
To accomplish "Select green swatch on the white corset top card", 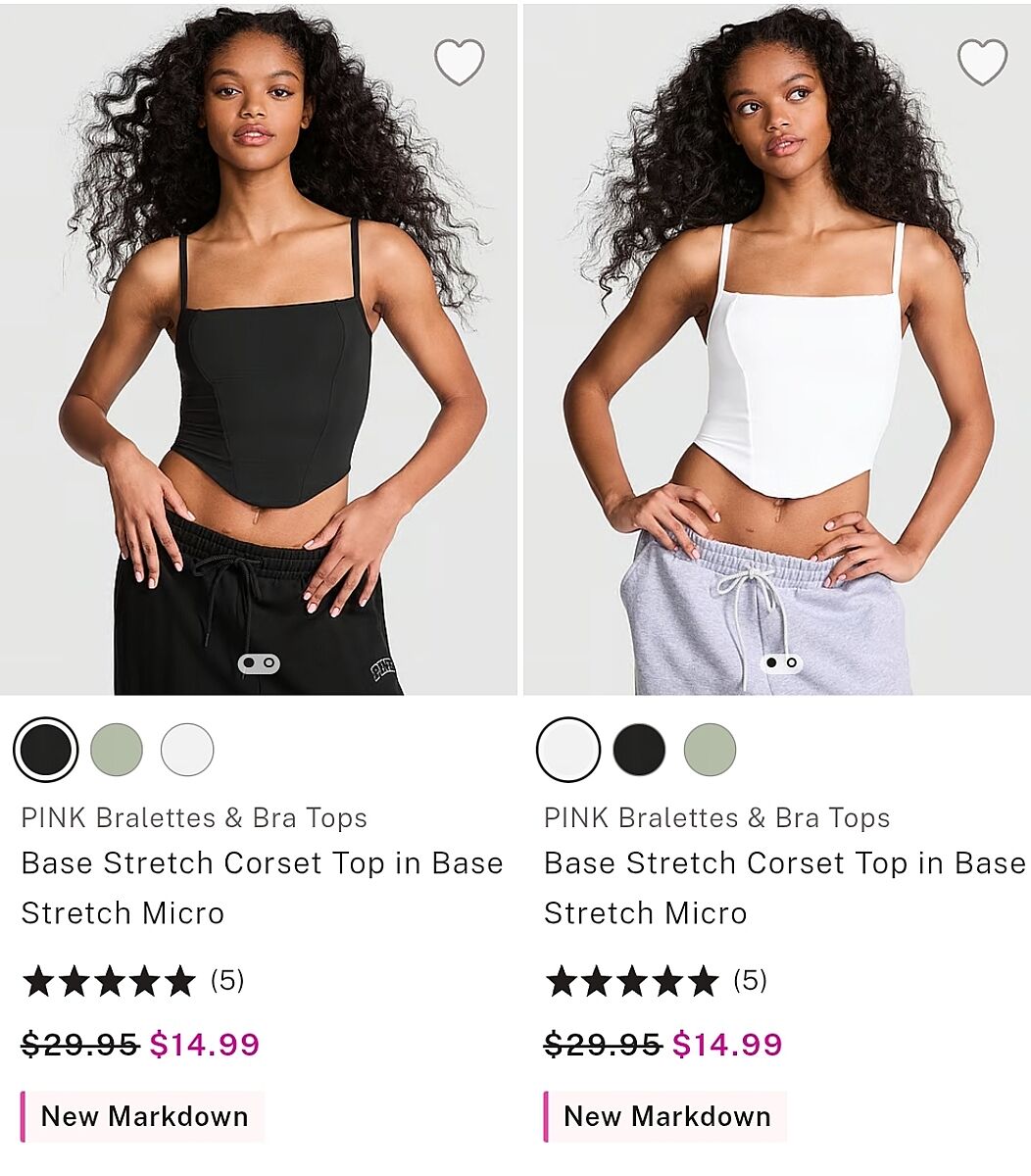I will point(710,750).
